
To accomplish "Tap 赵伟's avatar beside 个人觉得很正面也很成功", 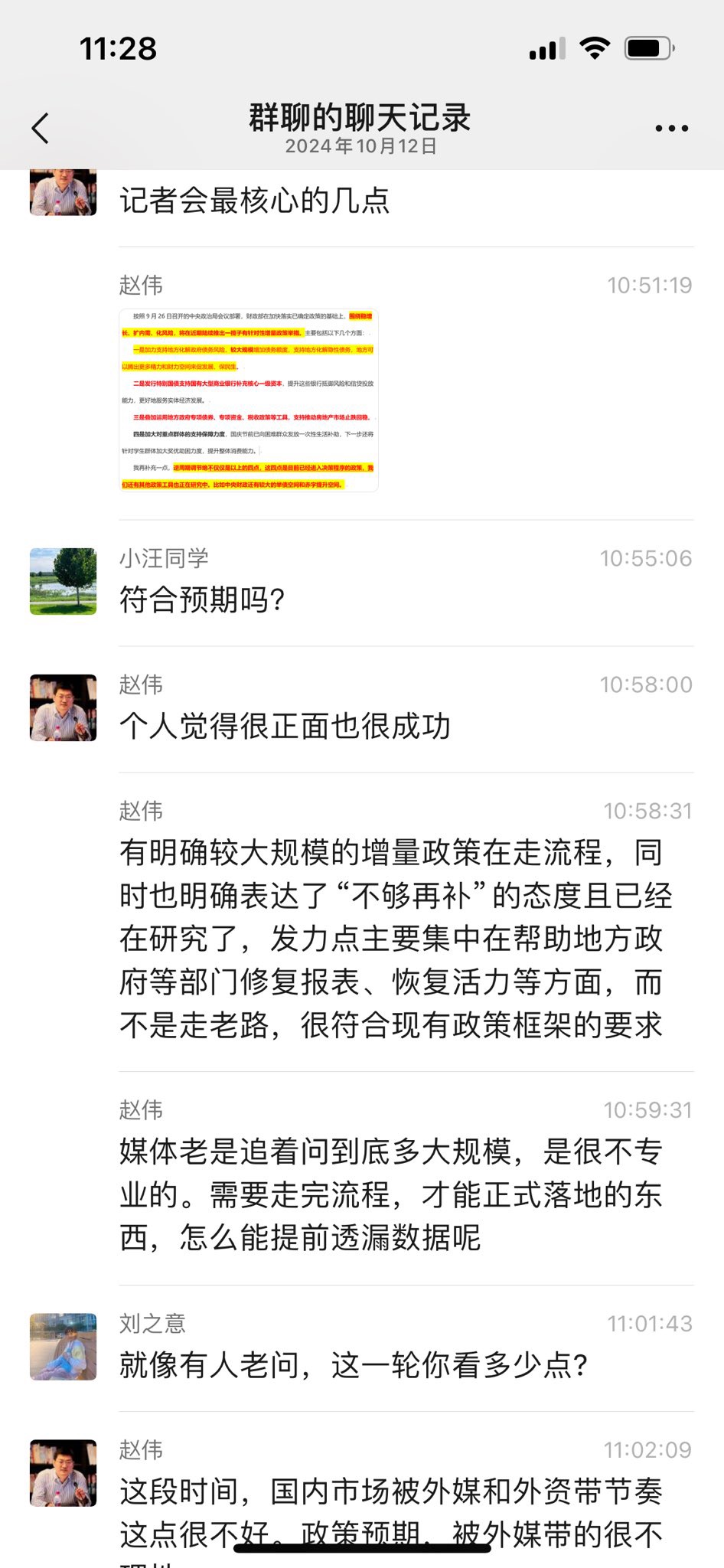I will click(x=64, y=707).
